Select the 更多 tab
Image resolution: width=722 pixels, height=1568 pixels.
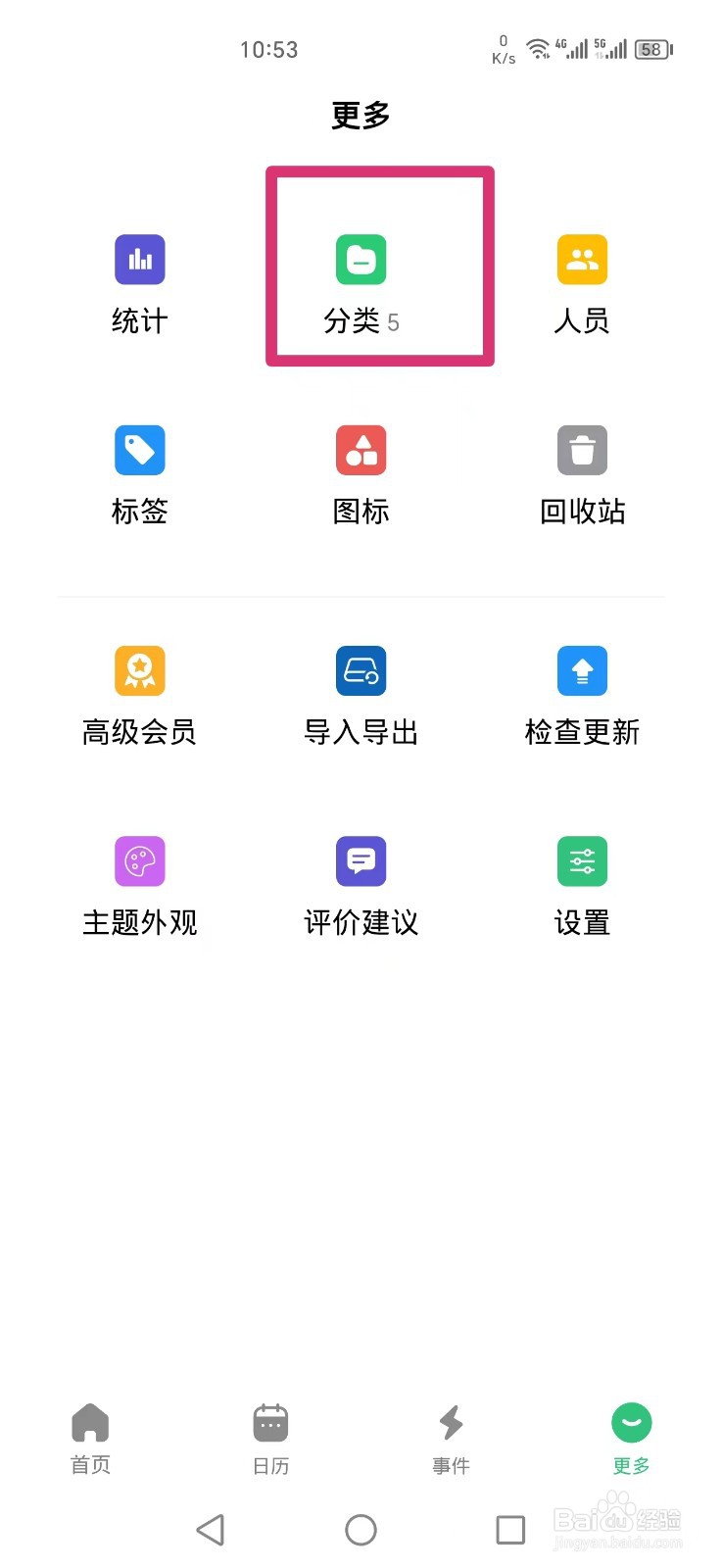tap(631, 1438)
